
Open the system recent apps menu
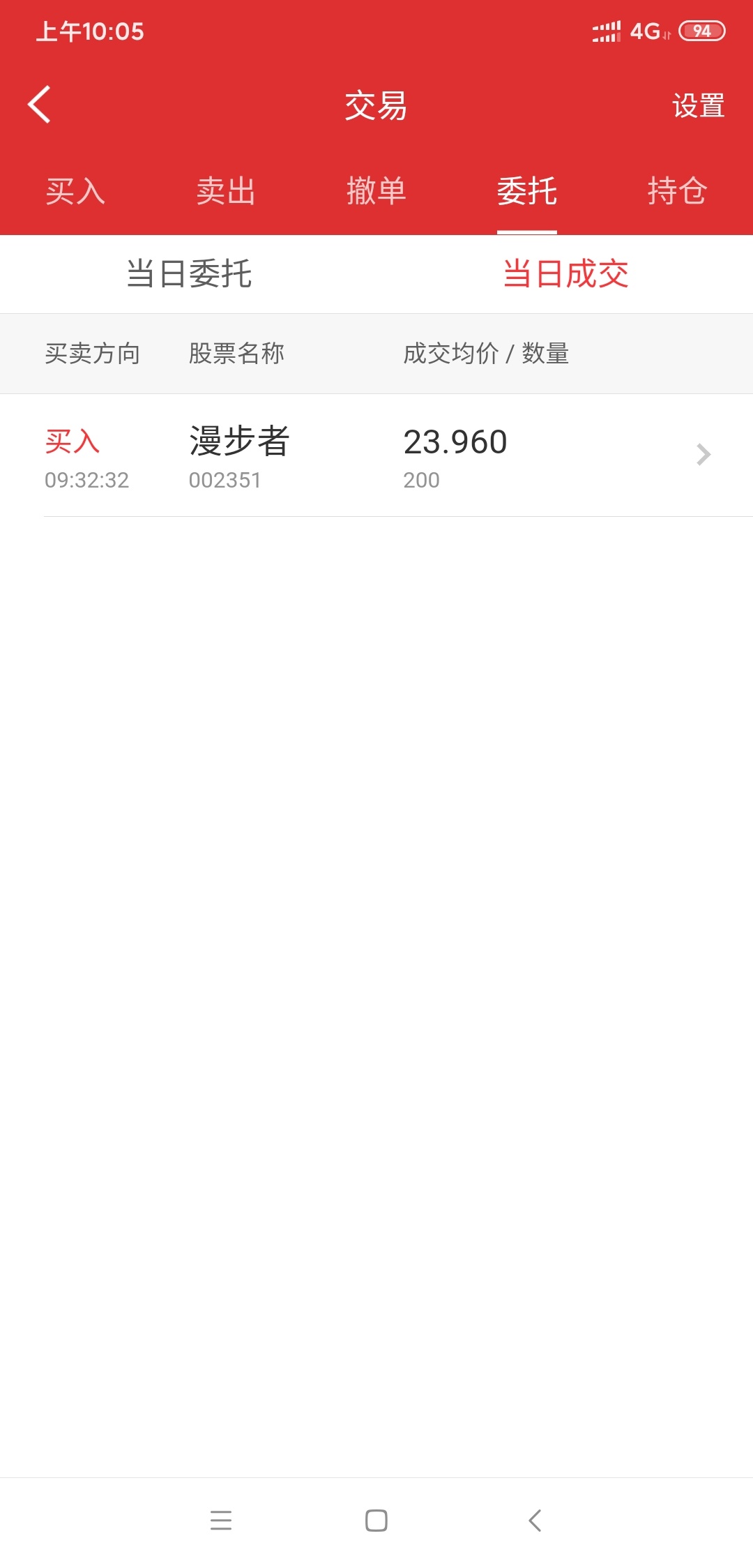221,1521
